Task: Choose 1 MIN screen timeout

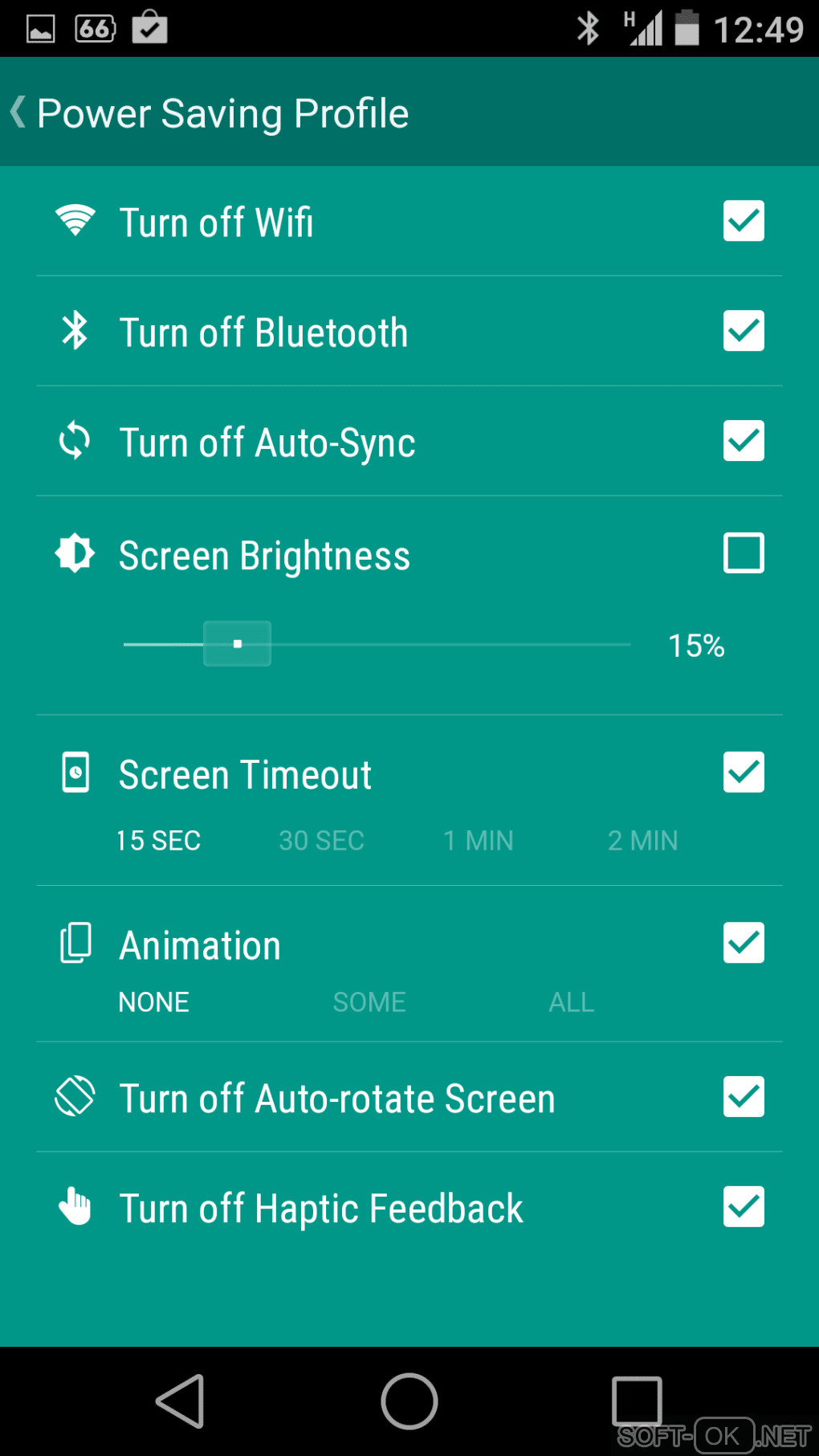Action: pyautogui.click(x=479, y=841)
